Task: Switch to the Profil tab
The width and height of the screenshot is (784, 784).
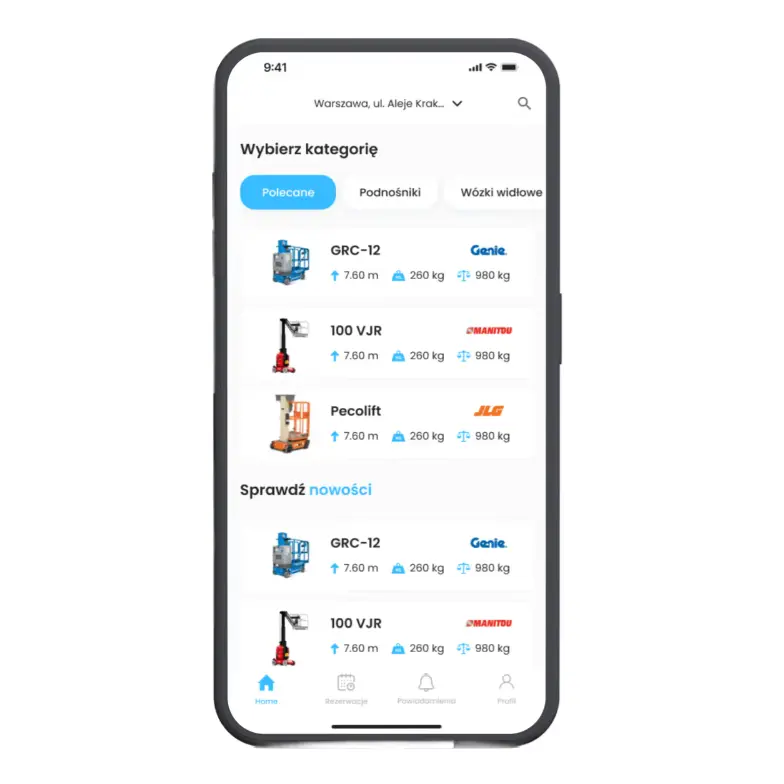Action: (506, 689)
